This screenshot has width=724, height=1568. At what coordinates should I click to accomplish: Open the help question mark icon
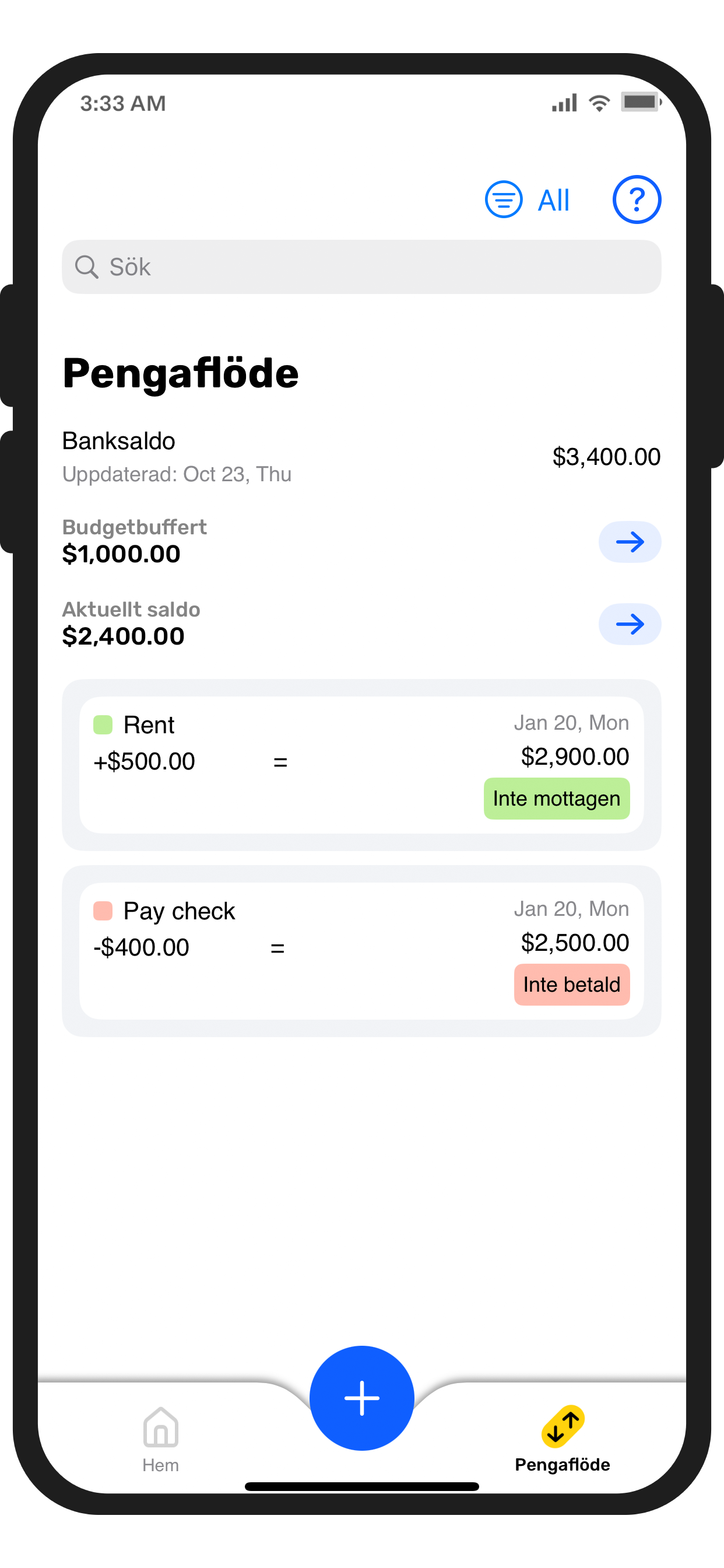[636, 199]
